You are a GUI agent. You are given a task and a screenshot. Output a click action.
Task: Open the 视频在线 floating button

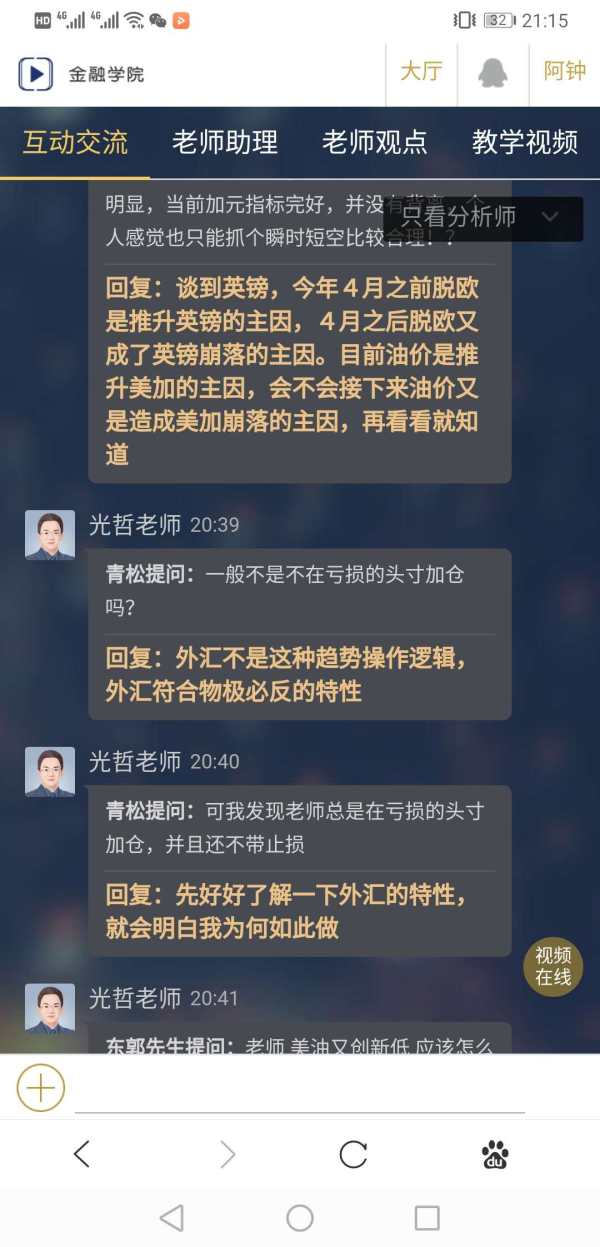[553, 966]
